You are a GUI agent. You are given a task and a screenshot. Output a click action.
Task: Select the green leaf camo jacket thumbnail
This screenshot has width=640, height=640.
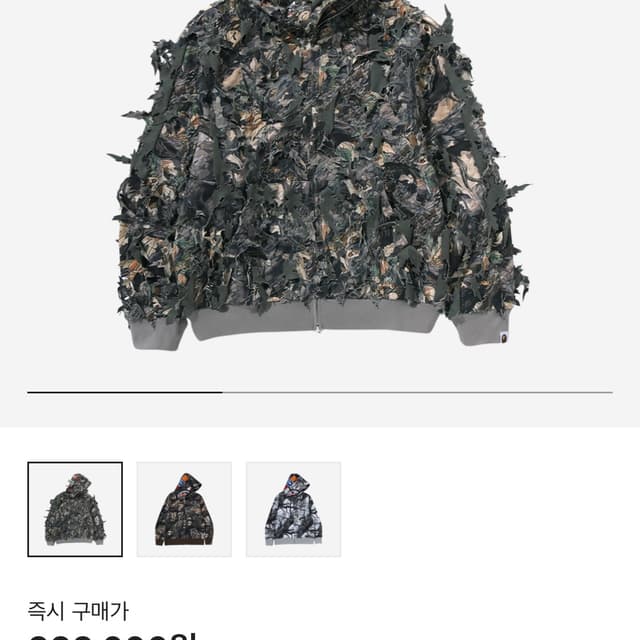pyautogui.click(x=75, y=509)
